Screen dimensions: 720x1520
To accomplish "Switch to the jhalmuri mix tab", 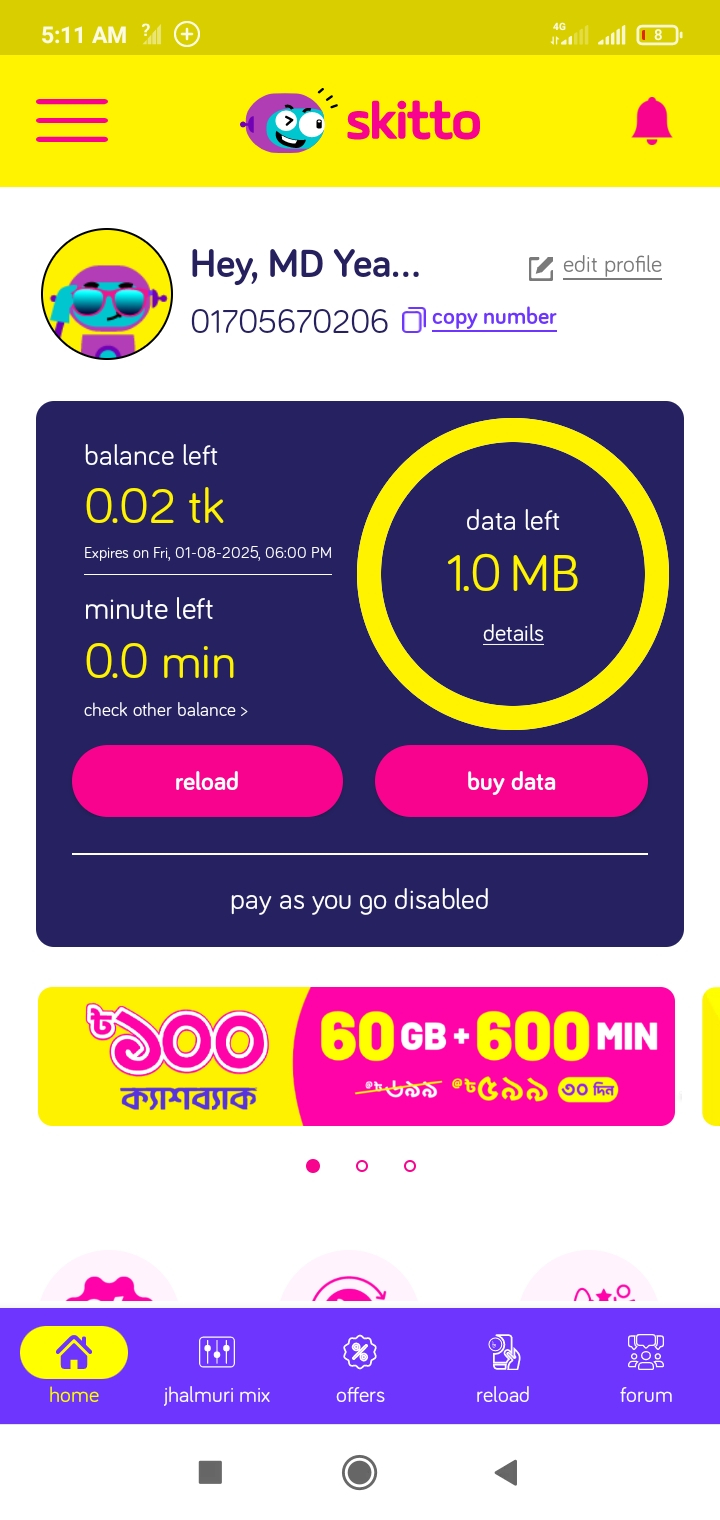I will tap(217, 1368).
